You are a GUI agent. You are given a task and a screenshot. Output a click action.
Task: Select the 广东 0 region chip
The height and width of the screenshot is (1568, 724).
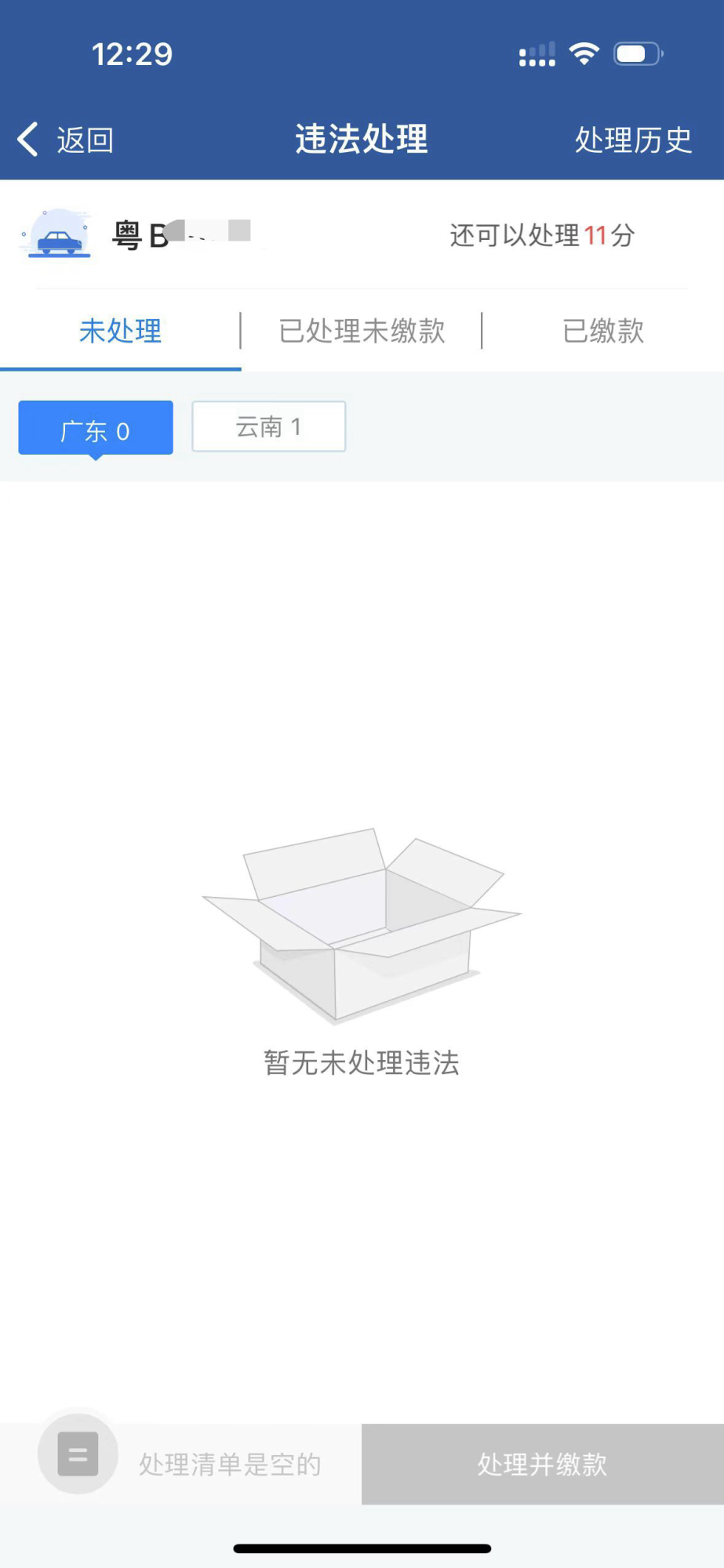point(96,428)
